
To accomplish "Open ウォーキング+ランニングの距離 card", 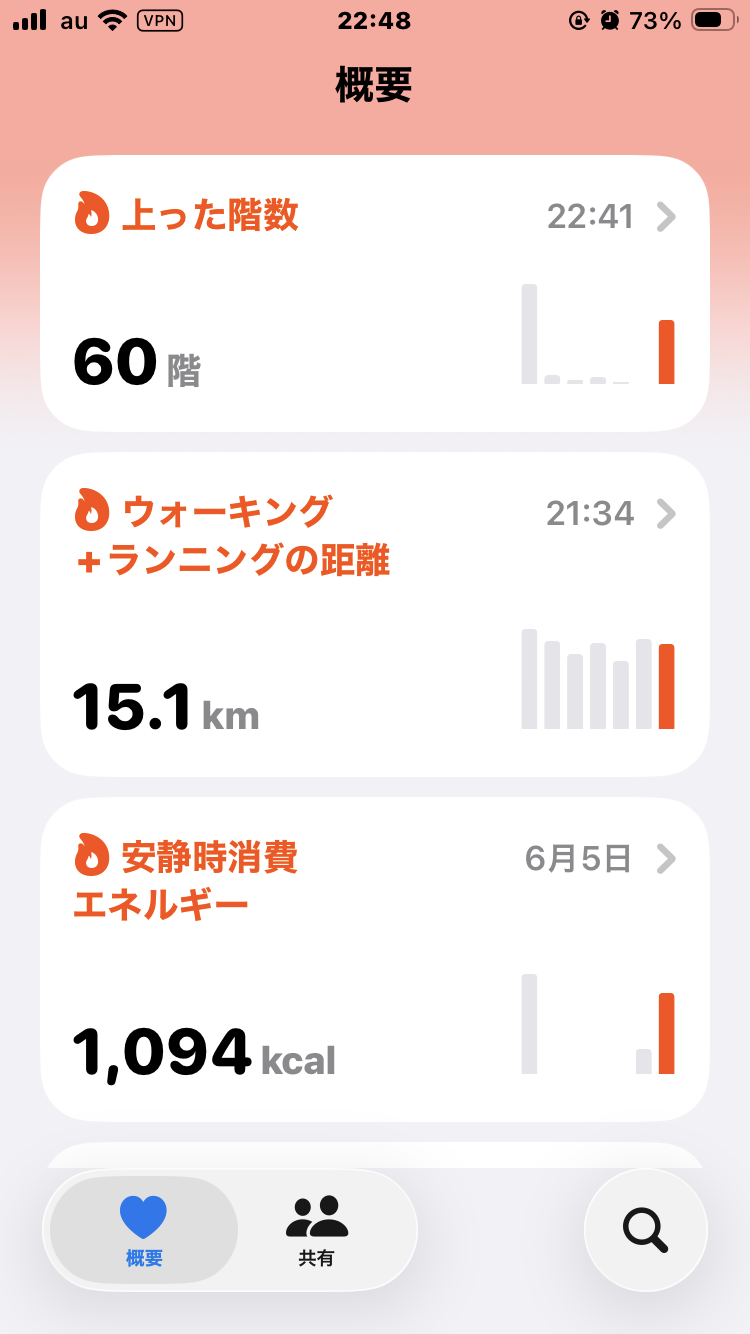I will click(375, 615).
